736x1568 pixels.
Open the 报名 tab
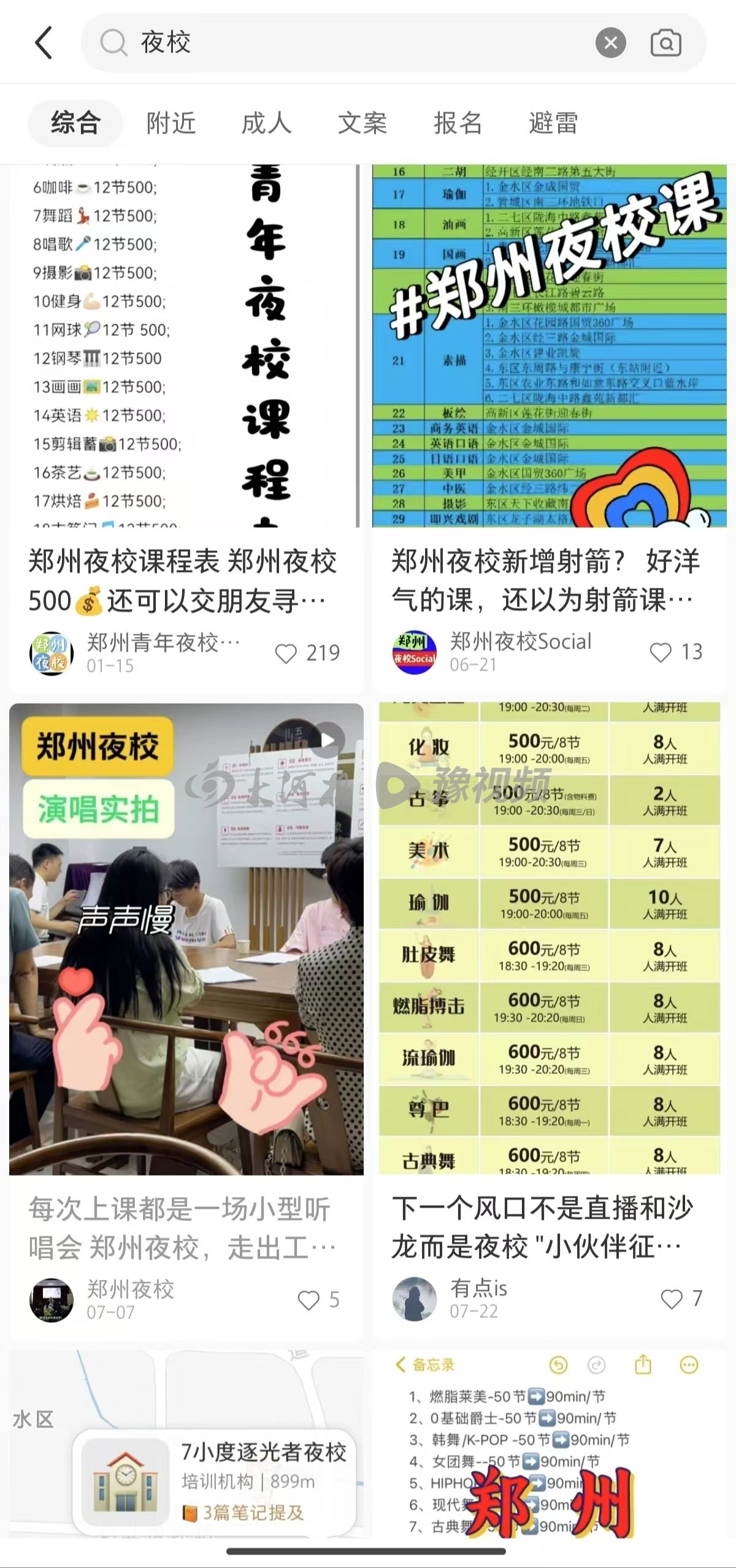coord(458,123)
